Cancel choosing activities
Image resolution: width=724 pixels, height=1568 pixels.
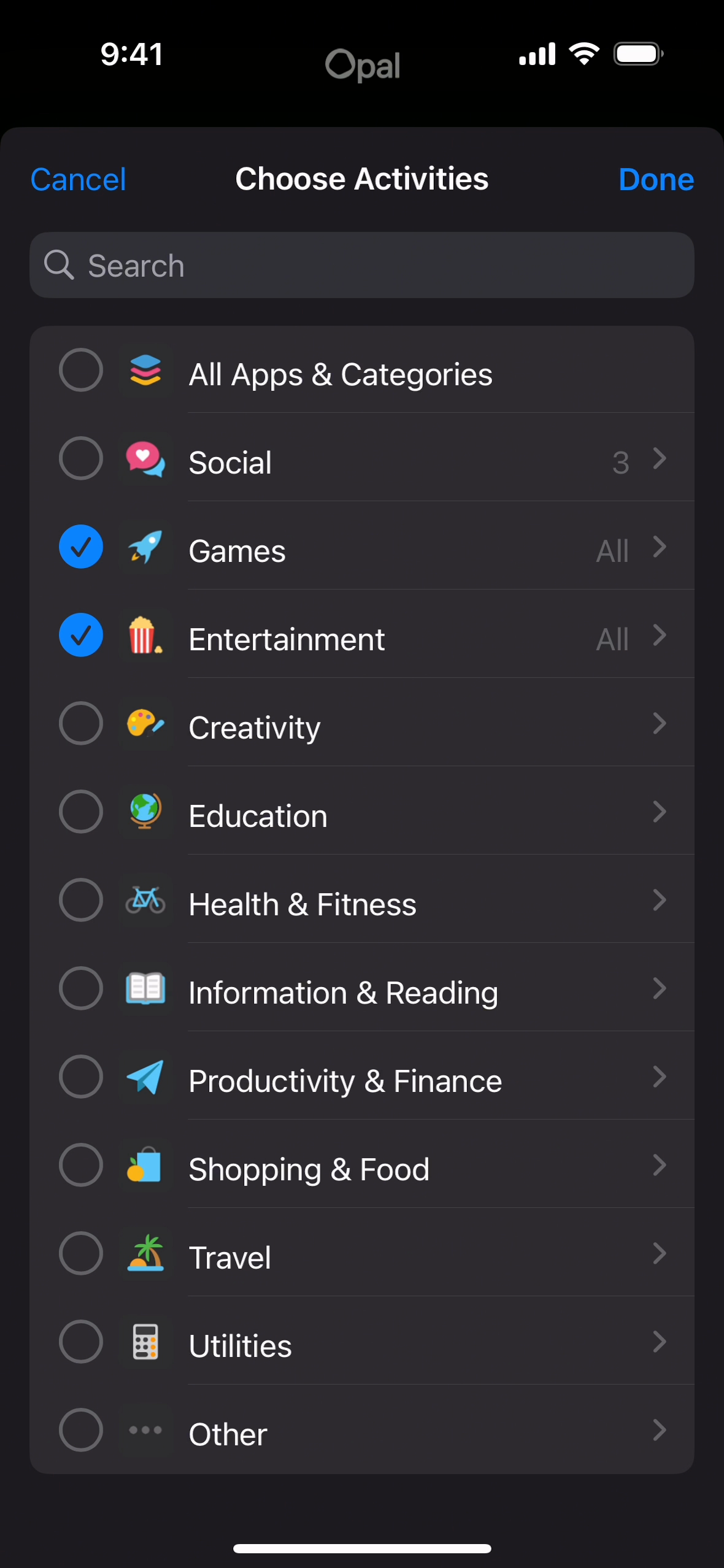click(x=78, y=180)
